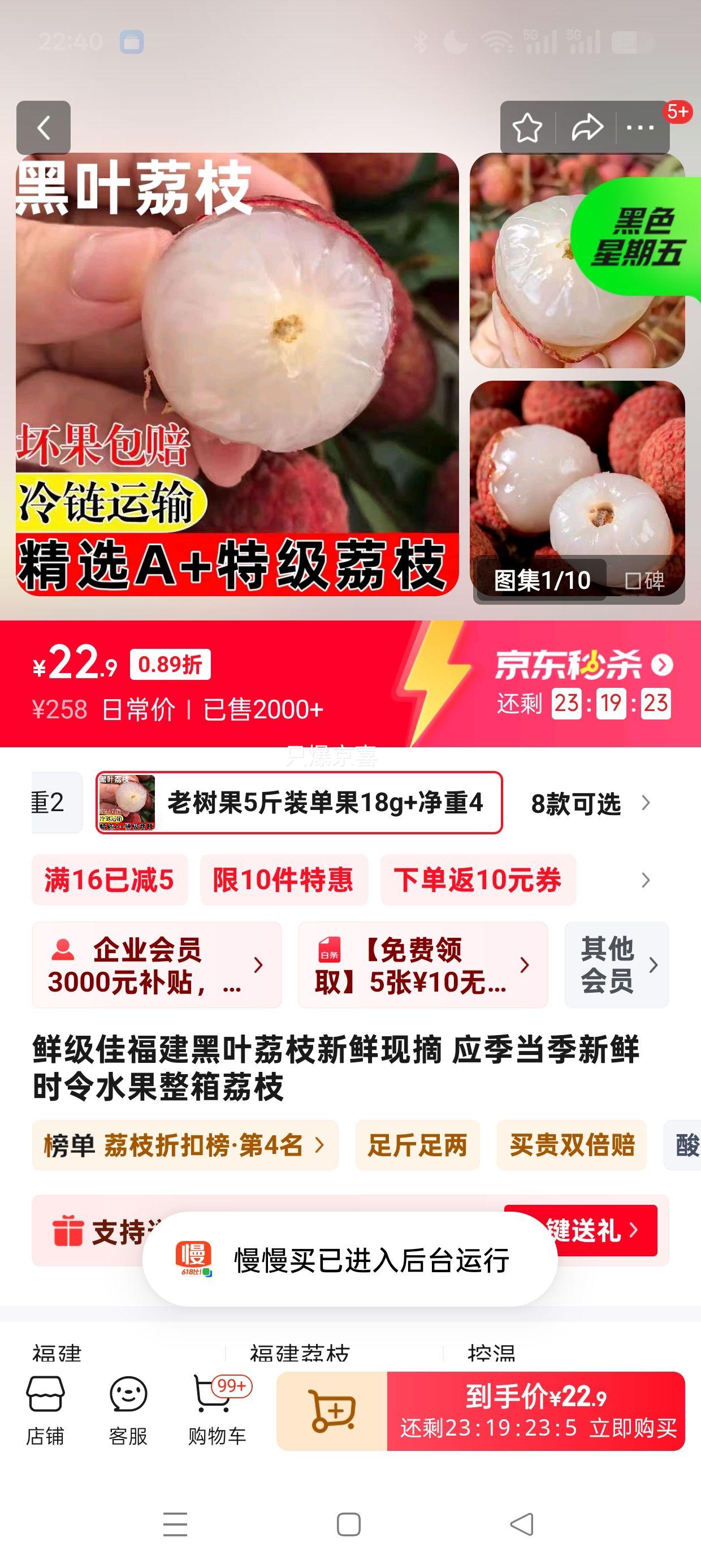Viewport: 701px width, 1568px height.
Task: Favorite this product with the star icon
Action: (527, 128)
